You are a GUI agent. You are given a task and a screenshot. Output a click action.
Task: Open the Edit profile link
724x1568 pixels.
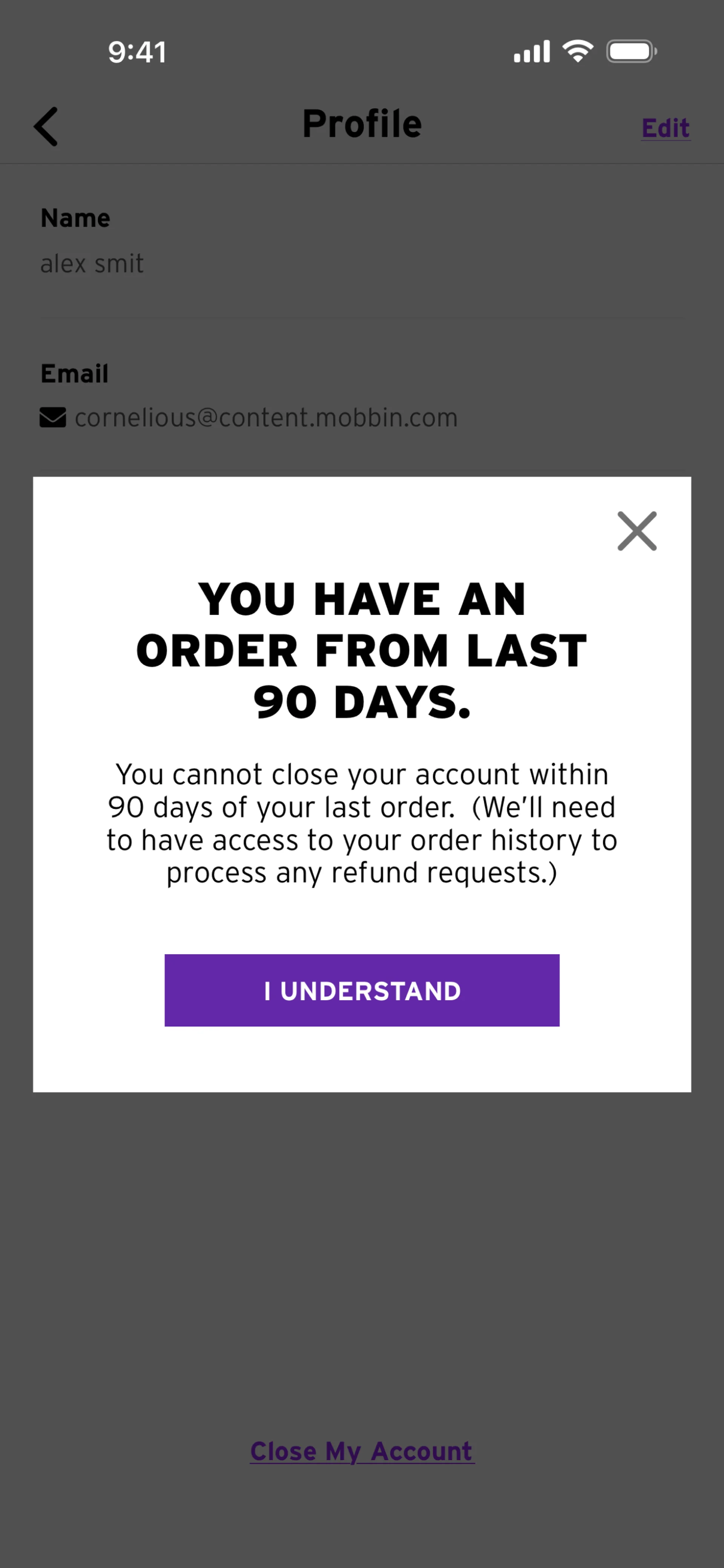click(x=666, y=128)
